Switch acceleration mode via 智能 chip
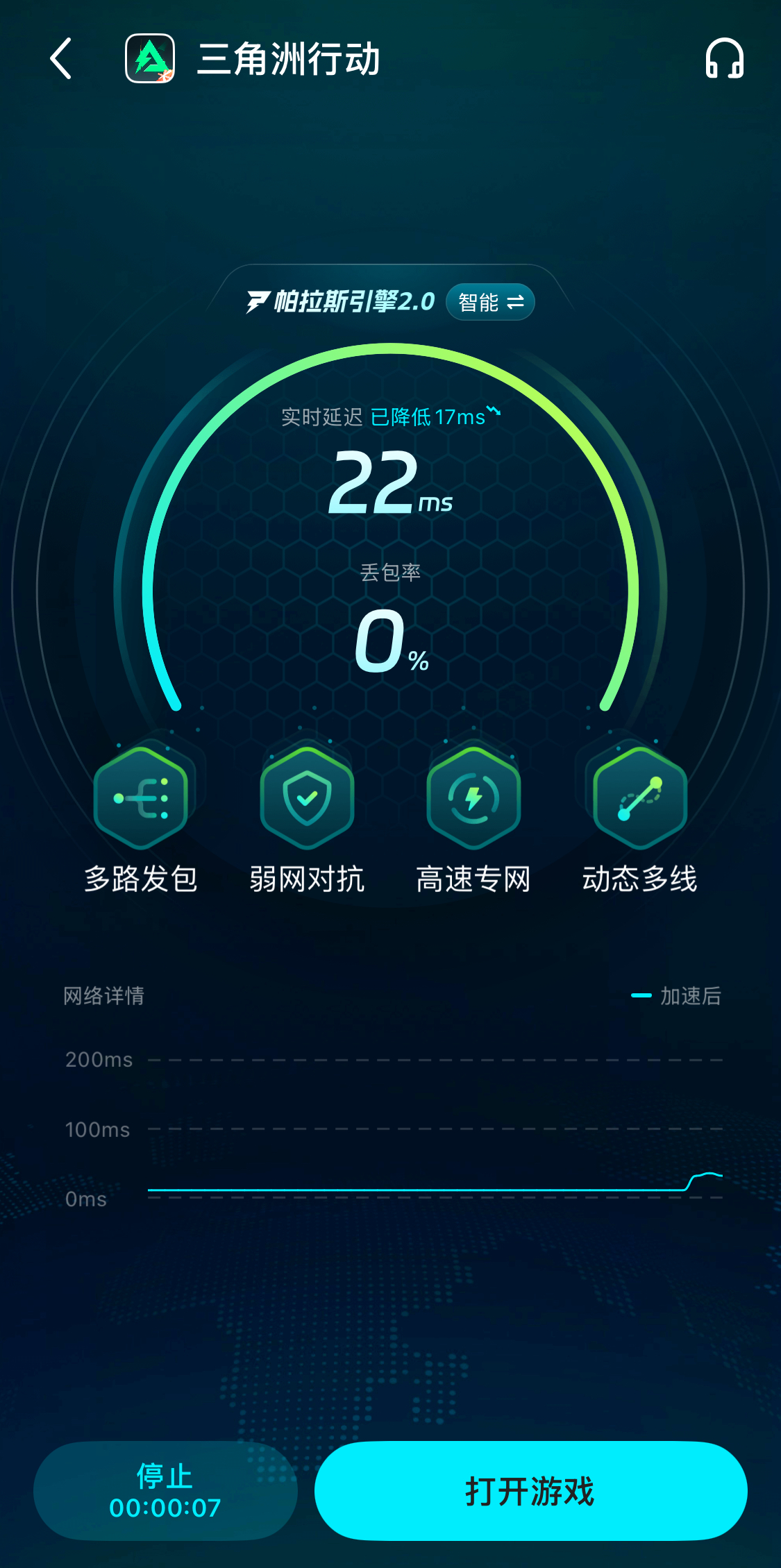This screenshot has width=781, height=1568. [490, 303]
